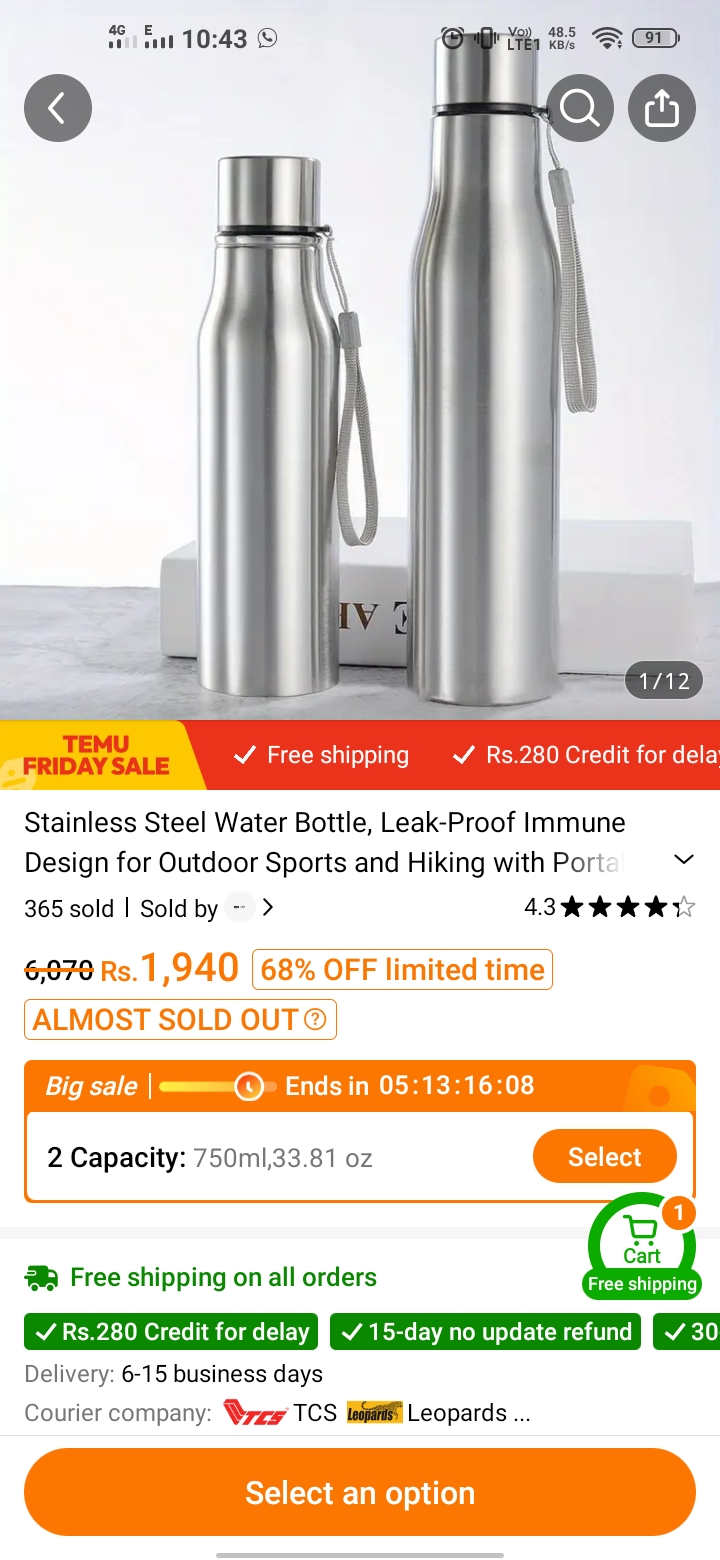View the 4.3 star rating reviews
The width and height of the screenshot is (720, 1560).
tap(609, 907)
